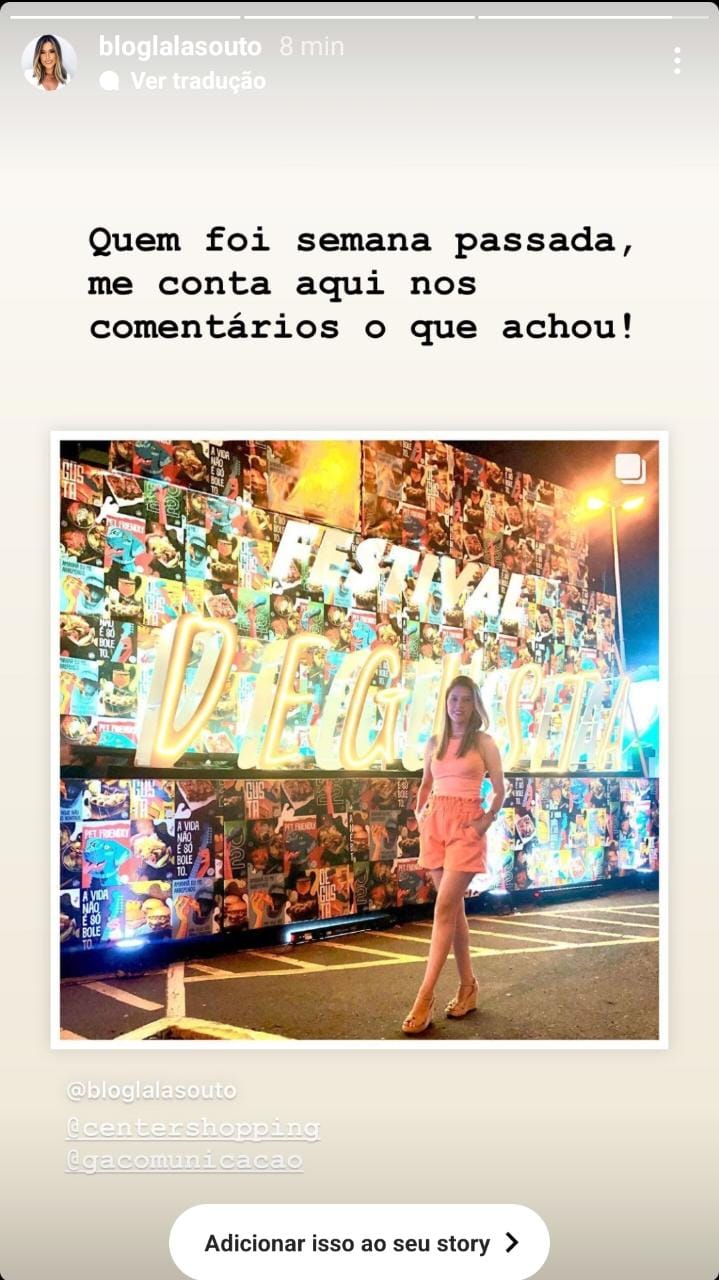
Task: Open the story overflow menu
Action: click(677, 61)
